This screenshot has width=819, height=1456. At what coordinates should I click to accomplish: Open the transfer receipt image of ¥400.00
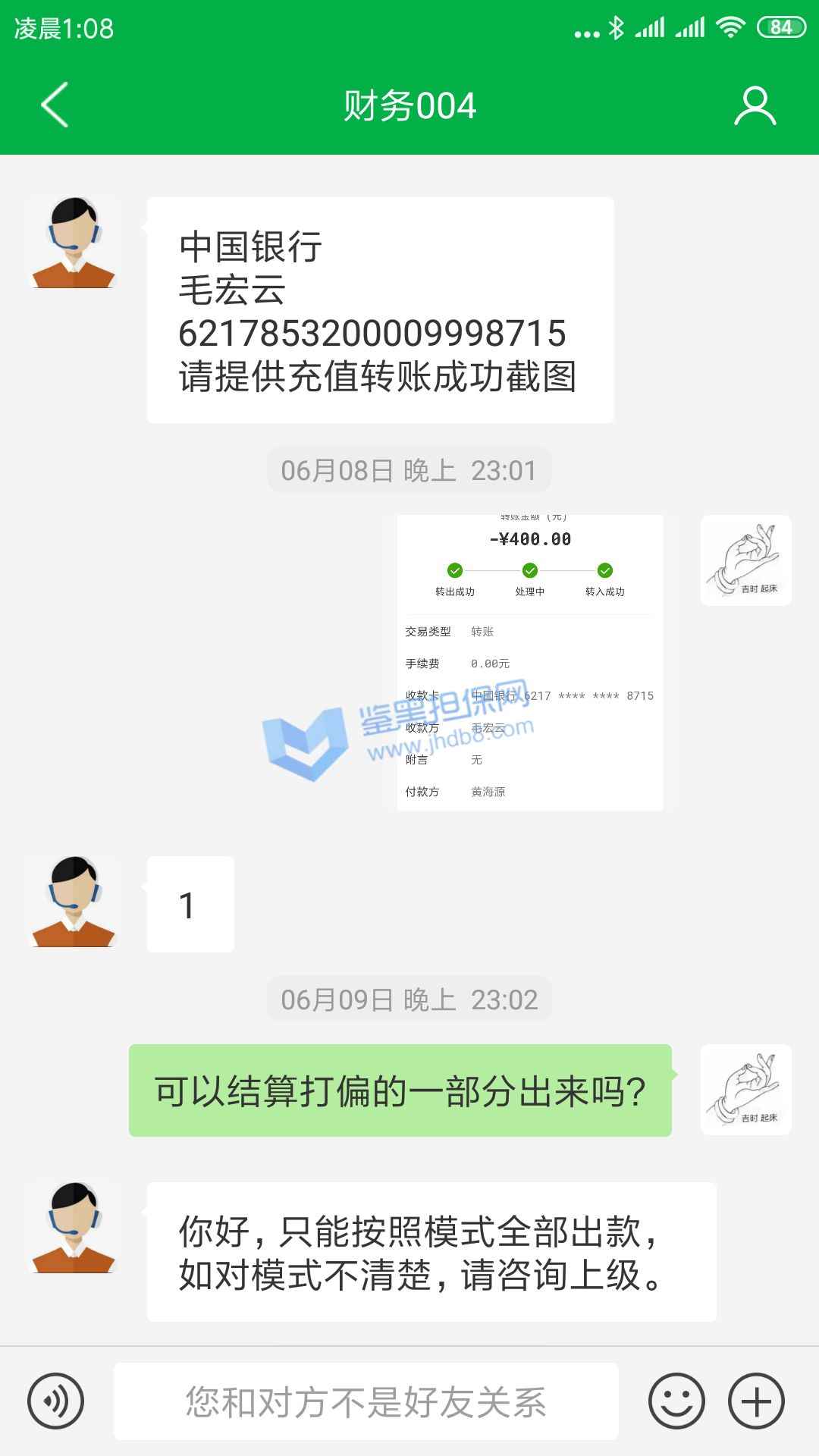[x=529, y=662]
